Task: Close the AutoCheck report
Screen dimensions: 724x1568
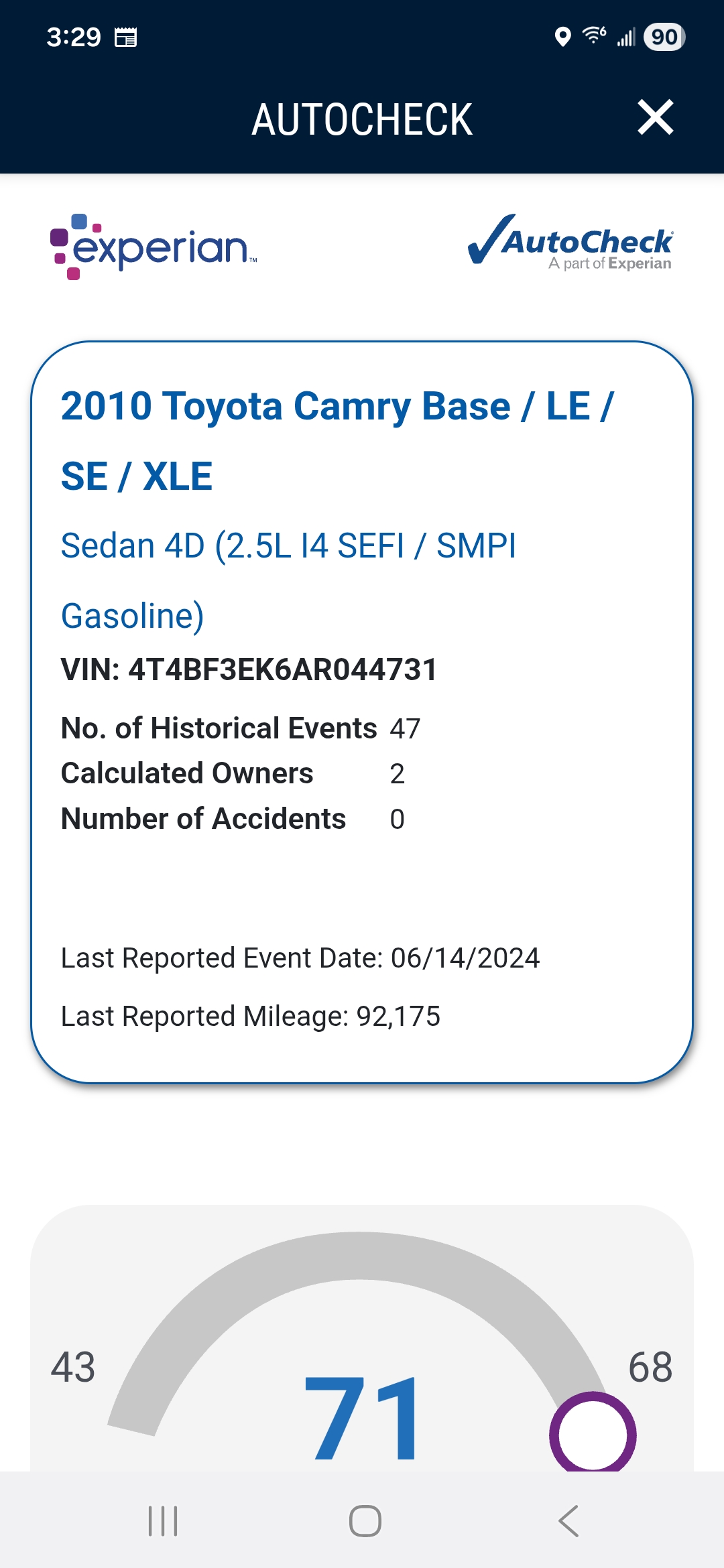Action: pyautogui.click(x=655, y=118)
